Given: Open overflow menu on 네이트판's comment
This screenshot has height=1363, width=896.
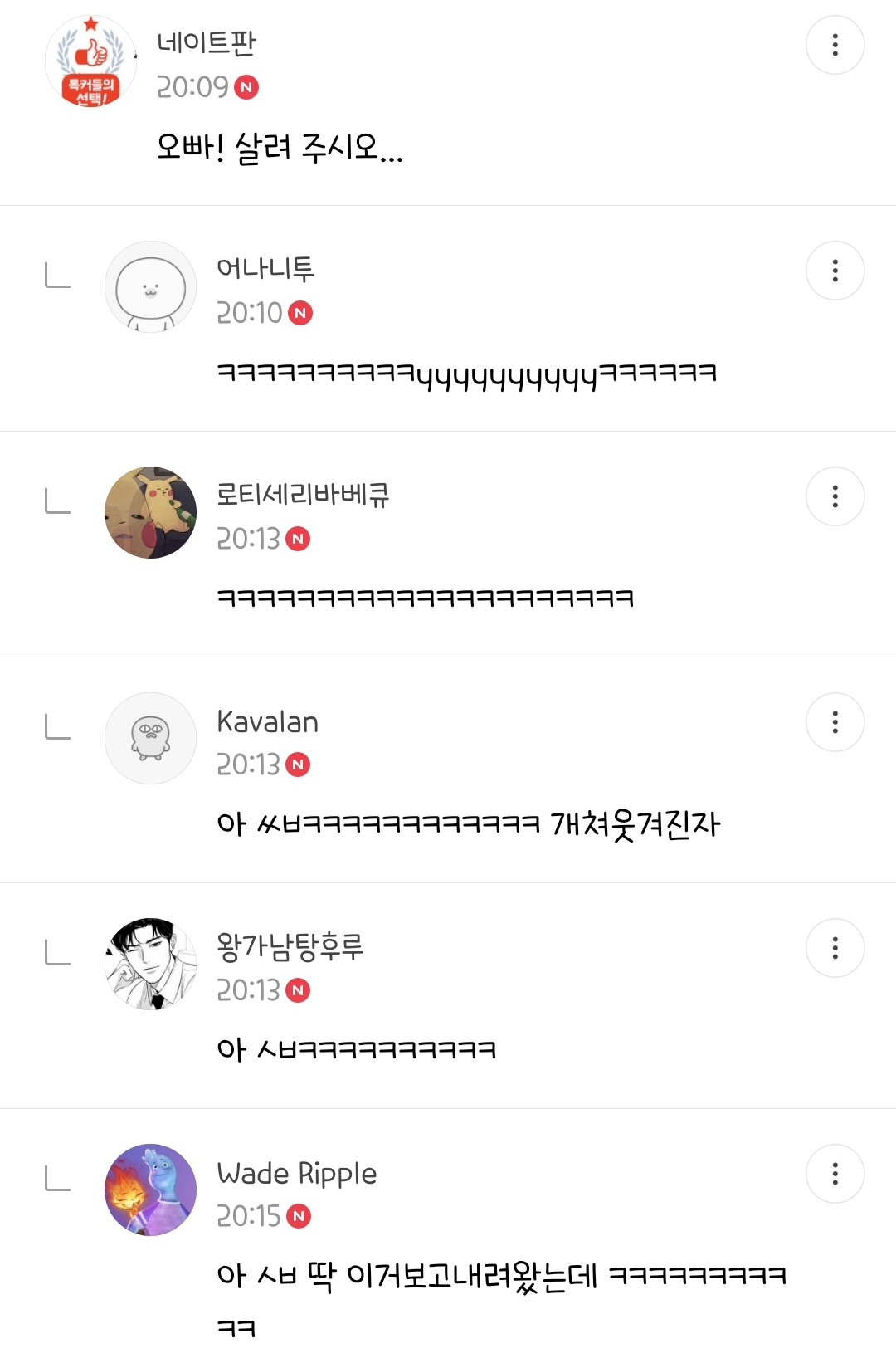Looking at the screenshot, I should (x=835, y=45).
